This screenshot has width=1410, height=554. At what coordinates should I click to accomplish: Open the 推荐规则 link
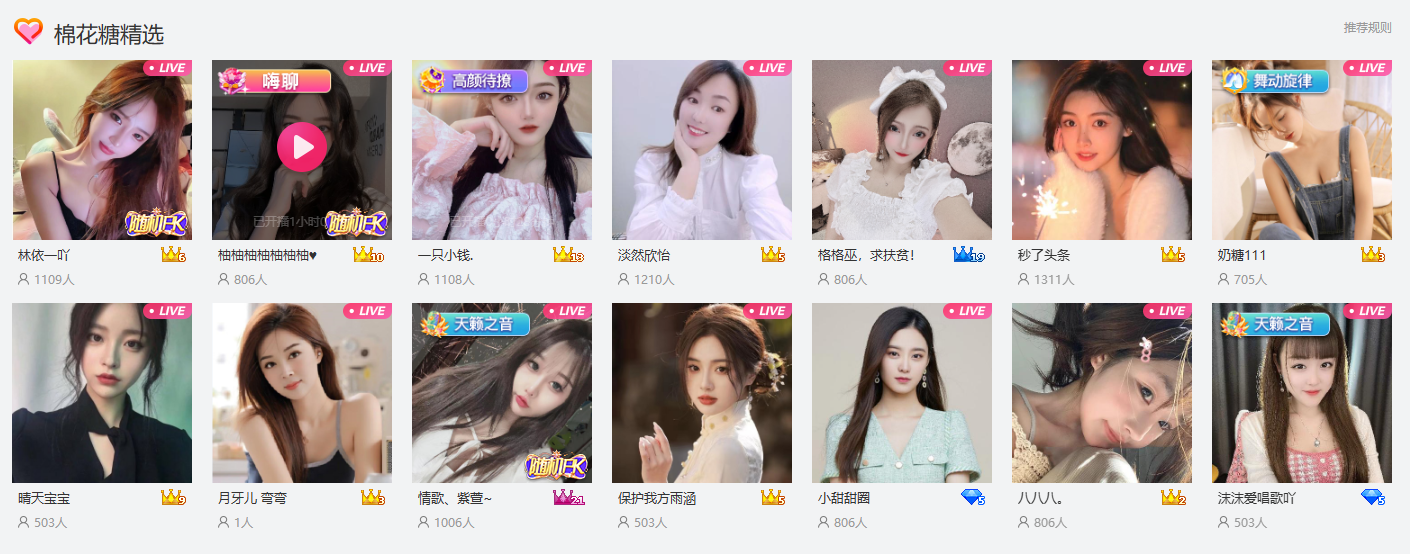point(1367,28)
